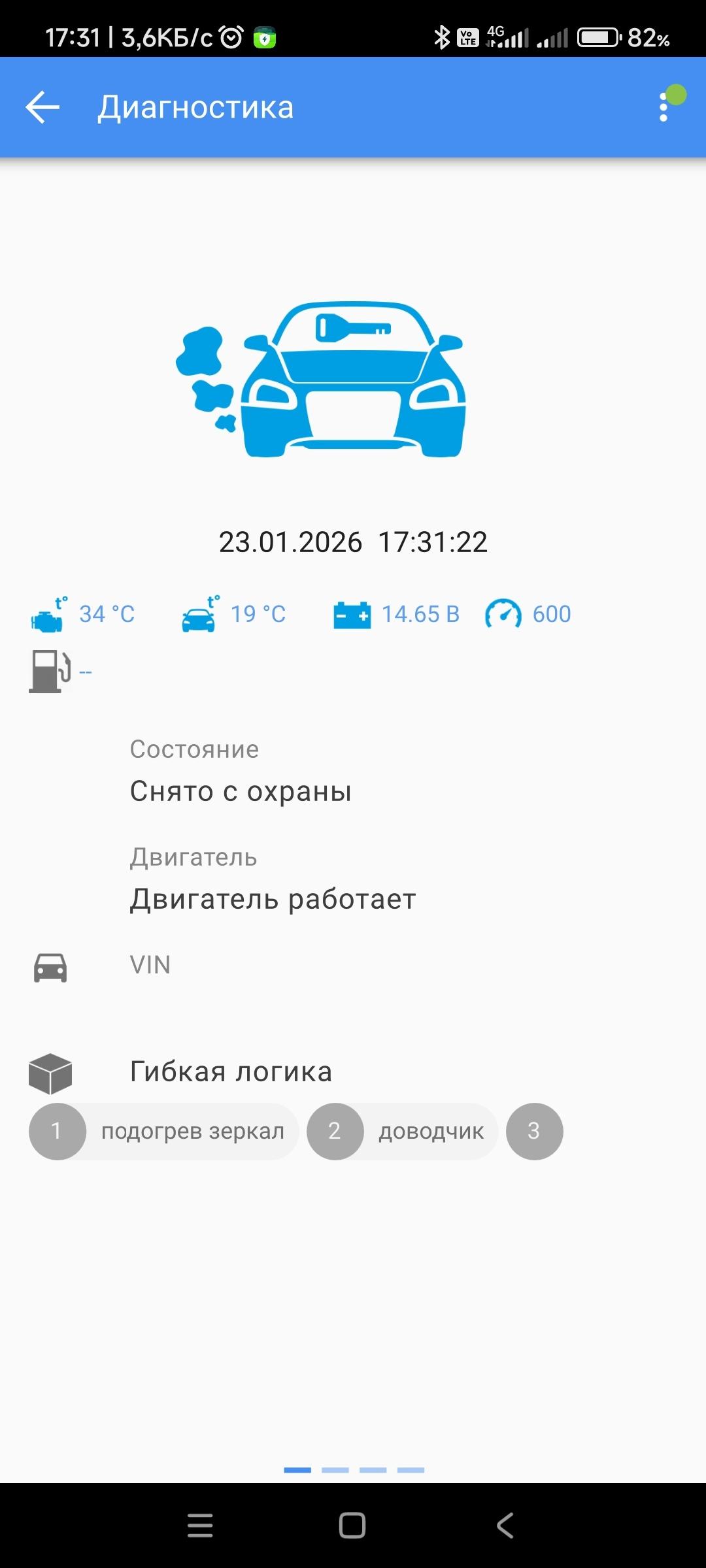Tap chip 1 подогрев зеркал
Screen dimensions: 706x1568
coord(163,1131)
